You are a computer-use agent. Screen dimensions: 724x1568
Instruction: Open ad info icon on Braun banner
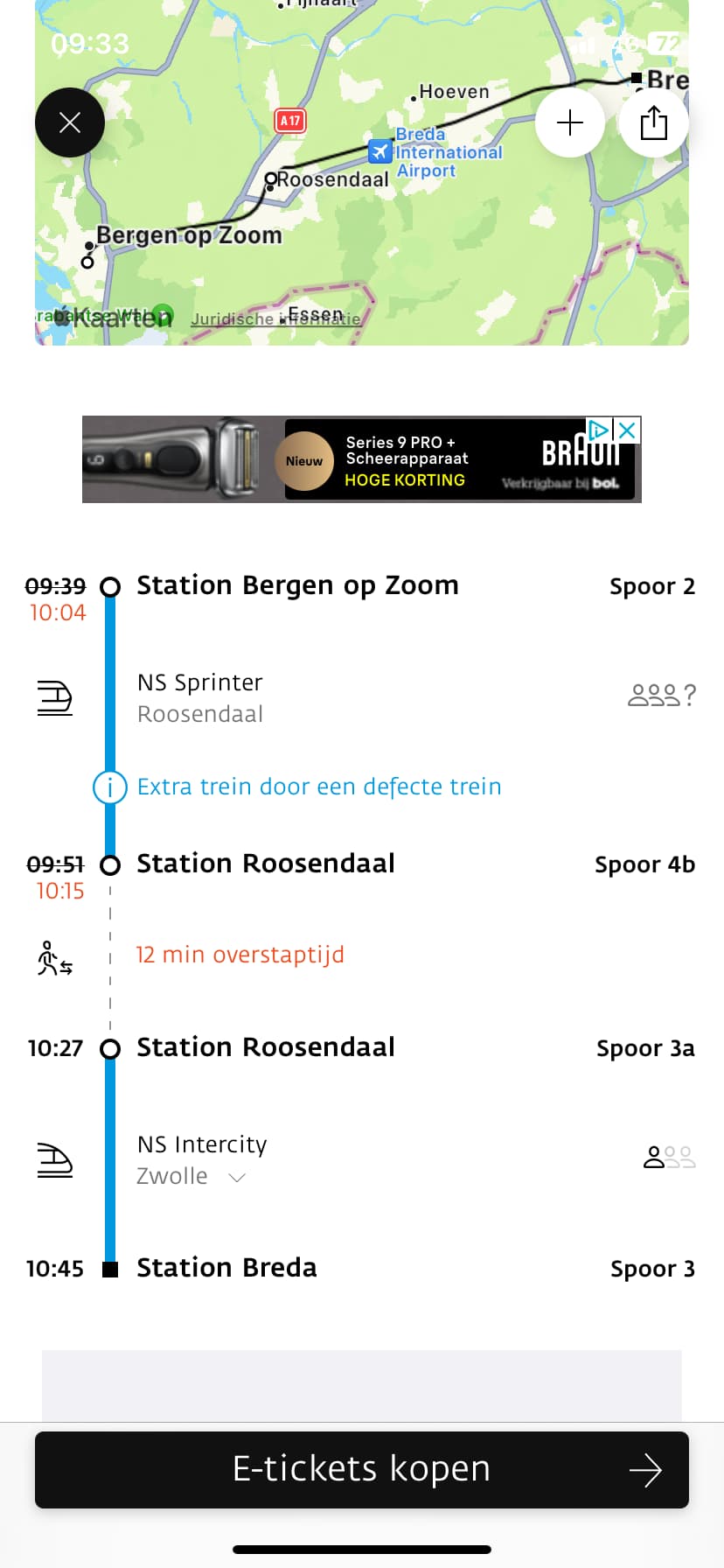coord(600,430)
